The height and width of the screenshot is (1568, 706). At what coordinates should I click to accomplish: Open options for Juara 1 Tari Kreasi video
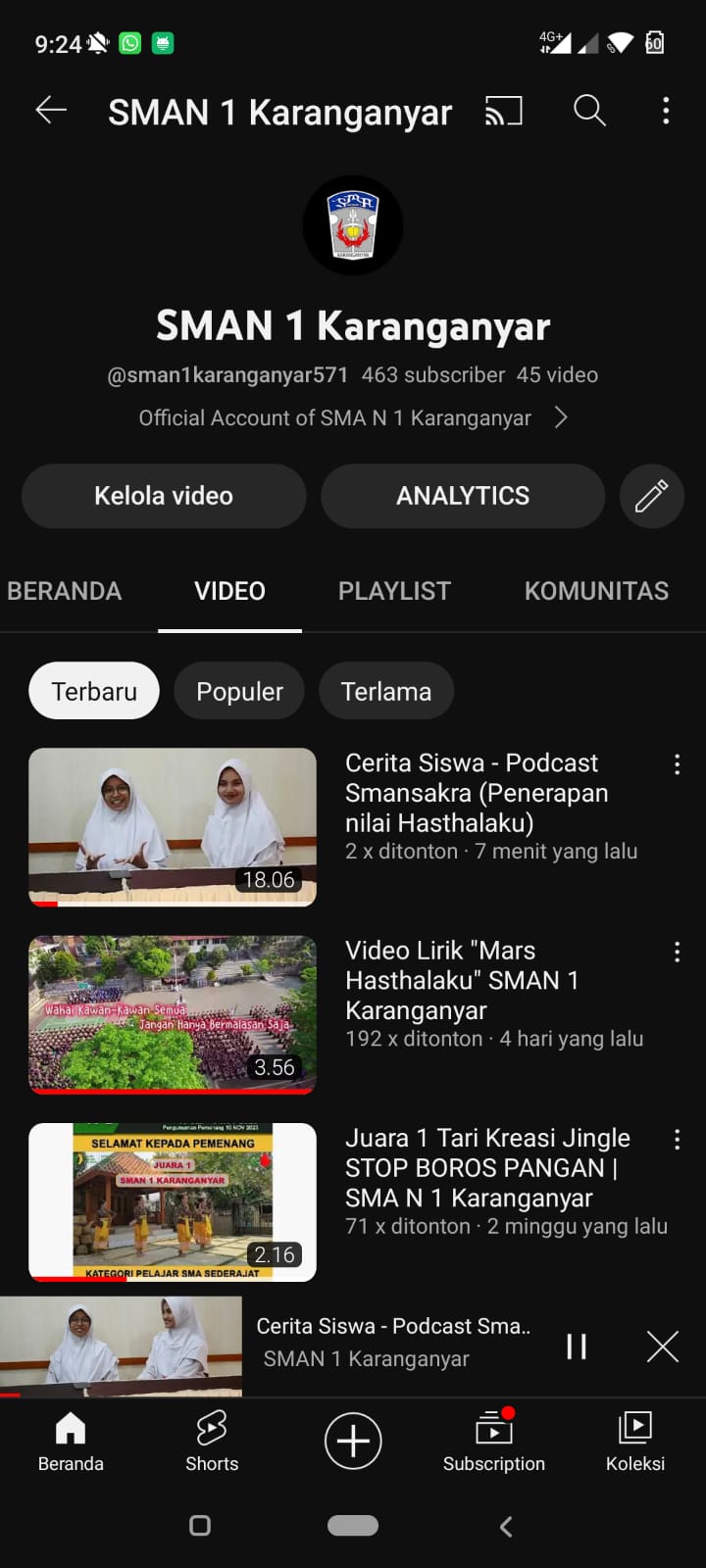pos(677,1139)
